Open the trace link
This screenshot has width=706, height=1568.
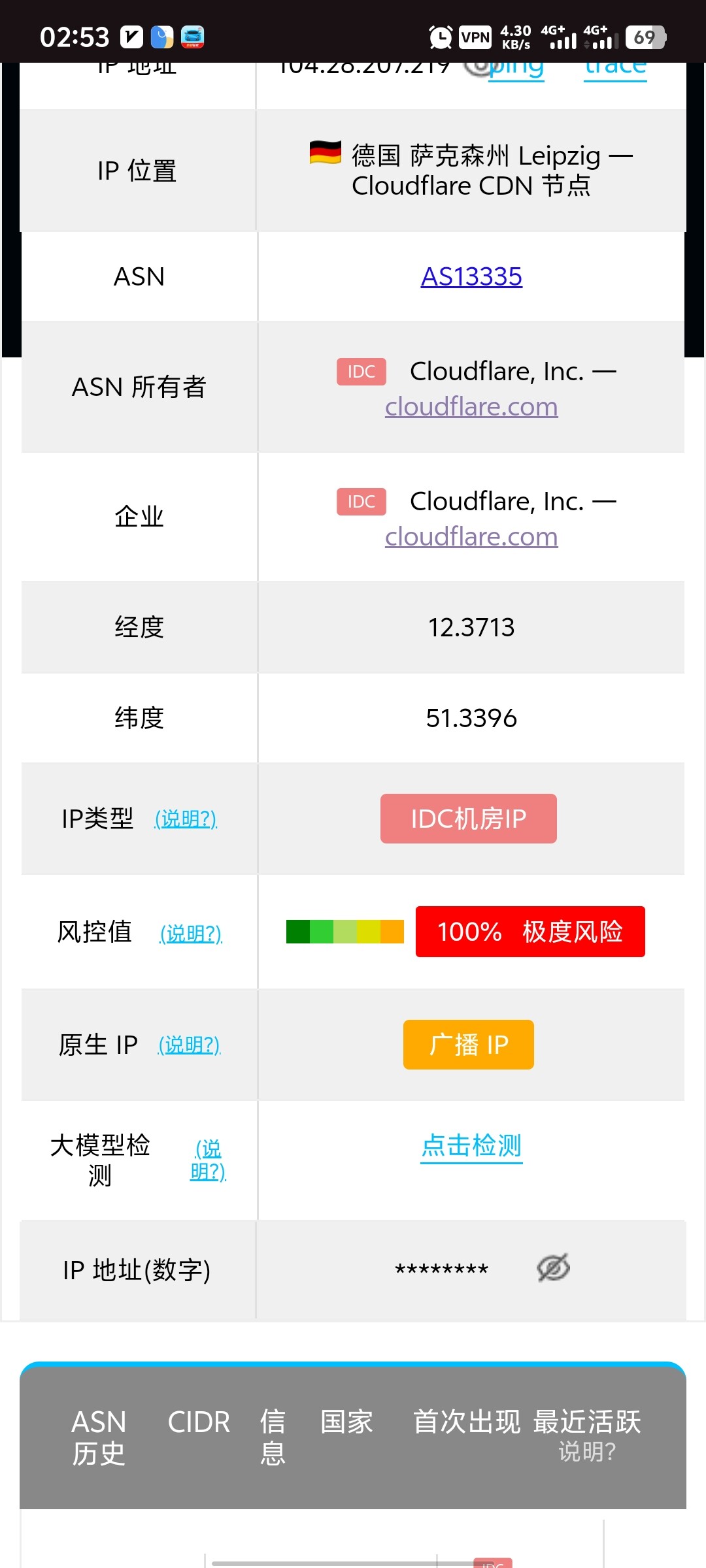[x=615, y=69]
